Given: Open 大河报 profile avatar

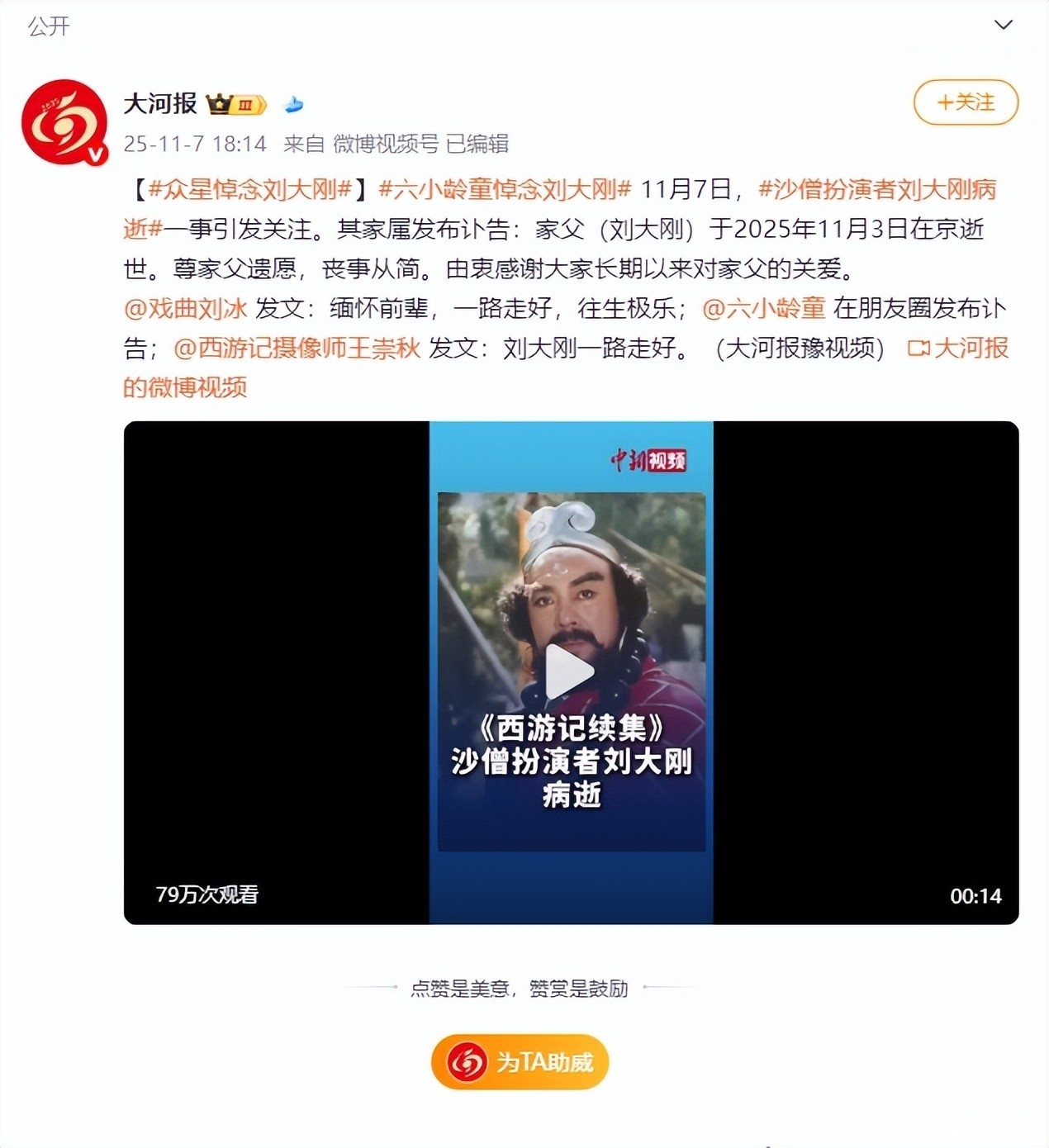Looking at the screenshot, I should click(x=64, y=122).
